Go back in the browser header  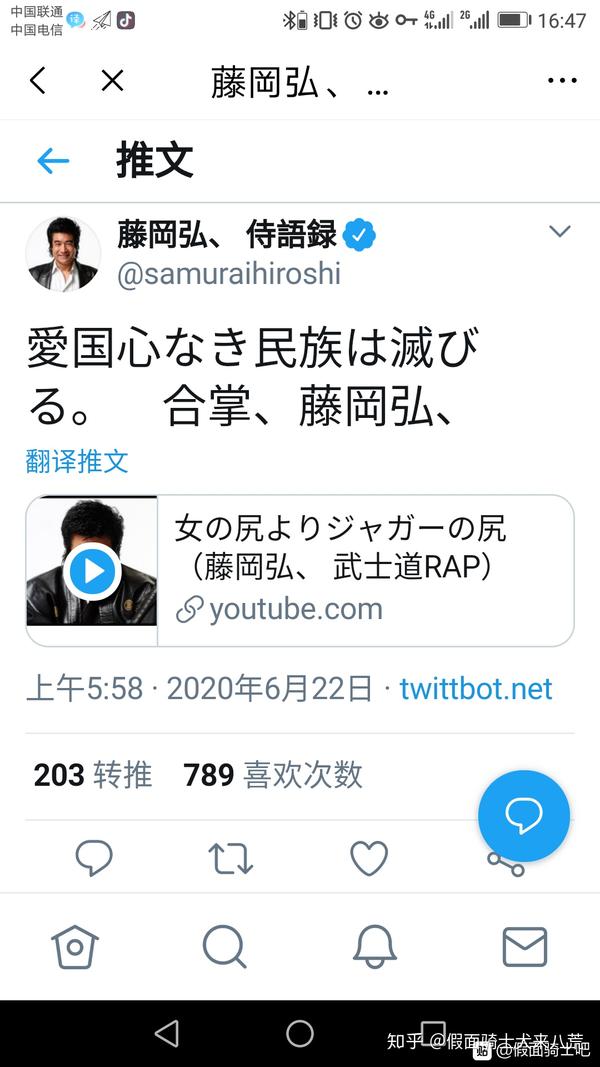[38, 81]
